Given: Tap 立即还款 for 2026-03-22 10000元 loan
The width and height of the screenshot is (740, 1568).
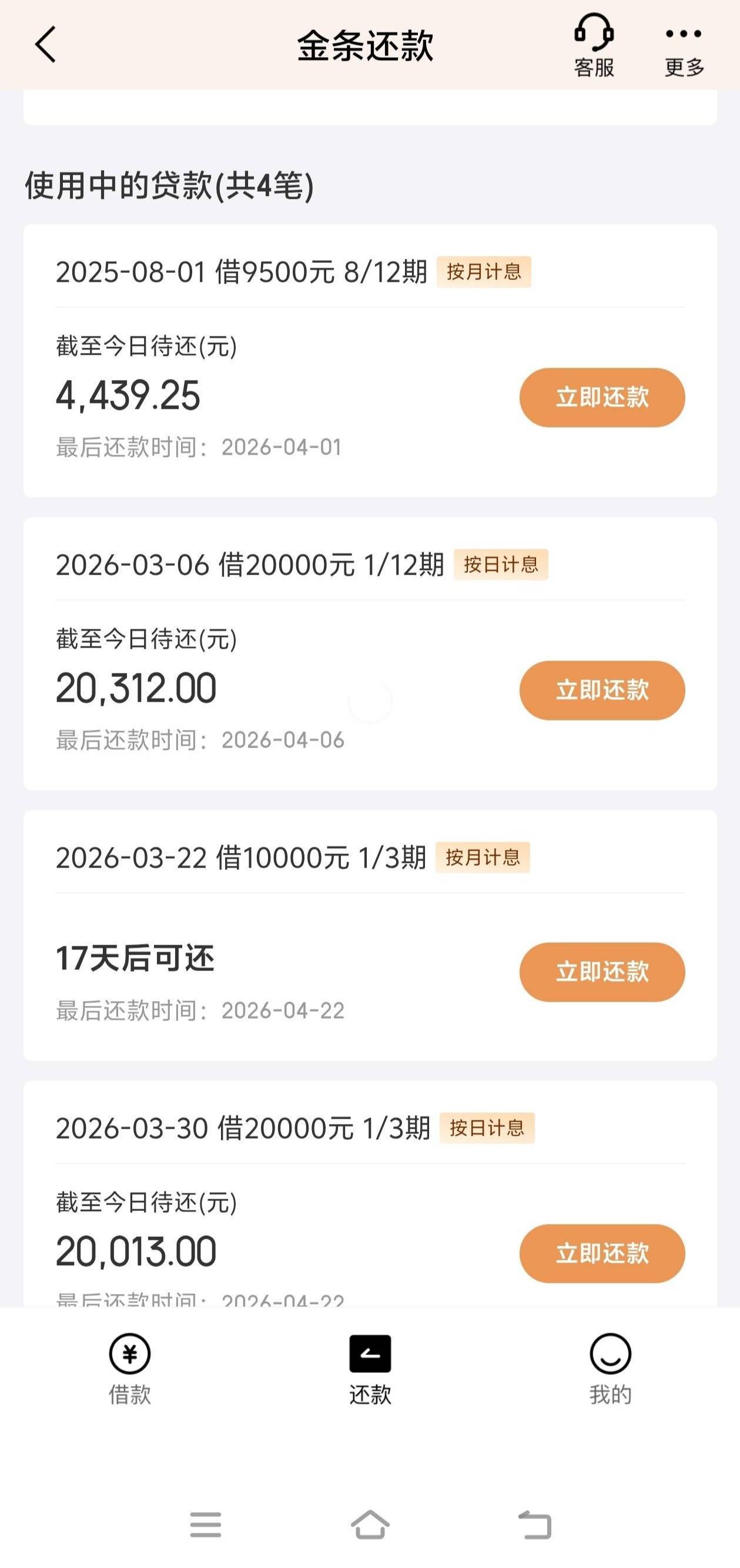Looking at the screenshot, I should pos(601,972).
